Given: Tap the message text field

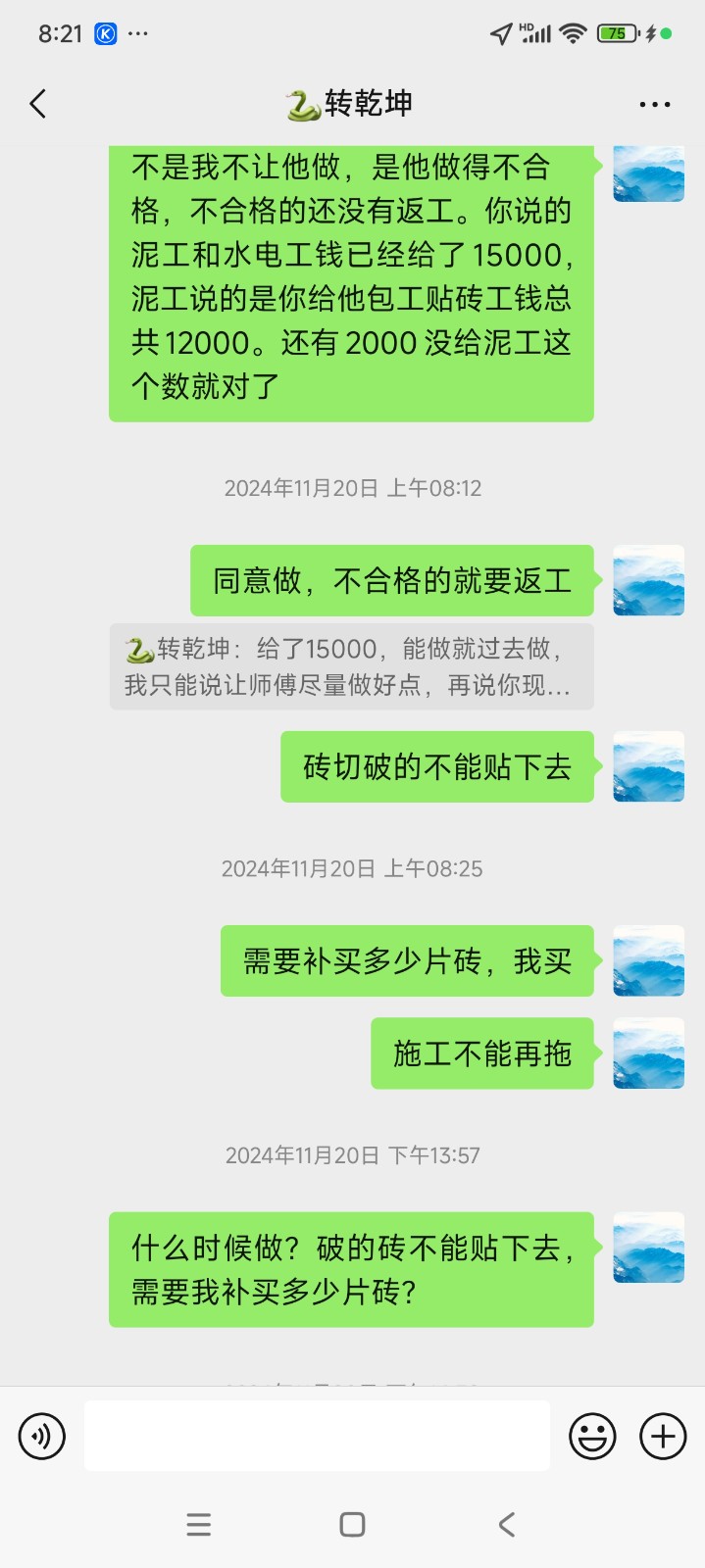Looking at the screenshot, I should (x=317, y=1436).
